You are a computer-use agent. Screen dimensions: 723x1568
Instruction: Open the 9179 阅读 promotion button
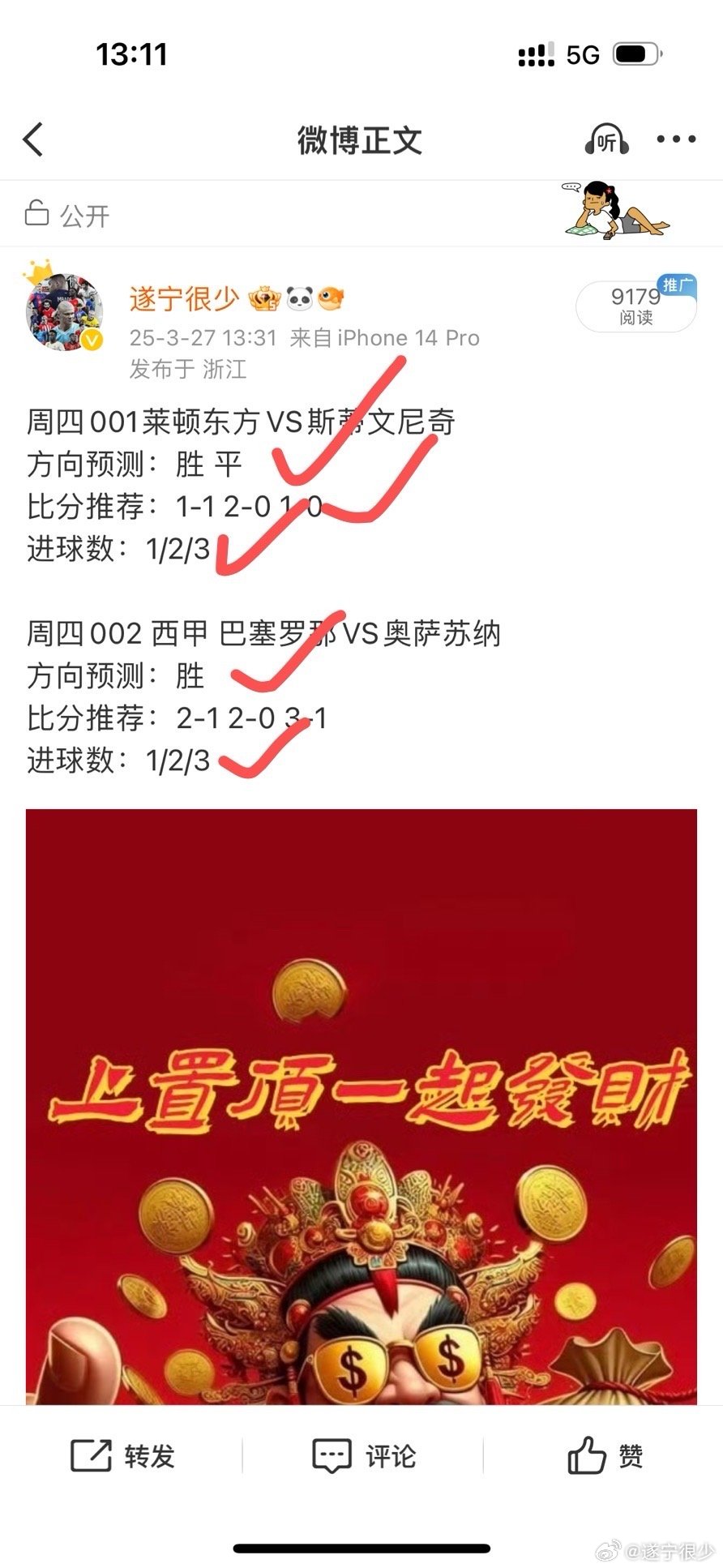pos(636,306)
